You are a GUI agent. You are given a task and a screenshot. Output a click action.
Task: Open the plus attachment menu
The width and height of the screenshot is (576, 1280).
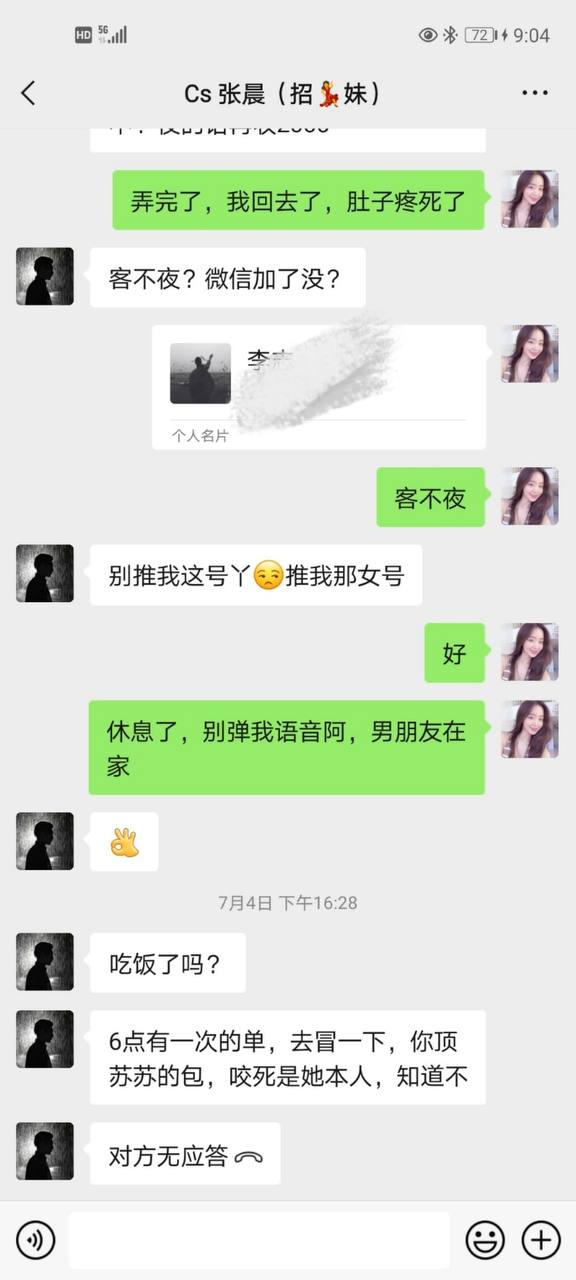coord(541,1241)
